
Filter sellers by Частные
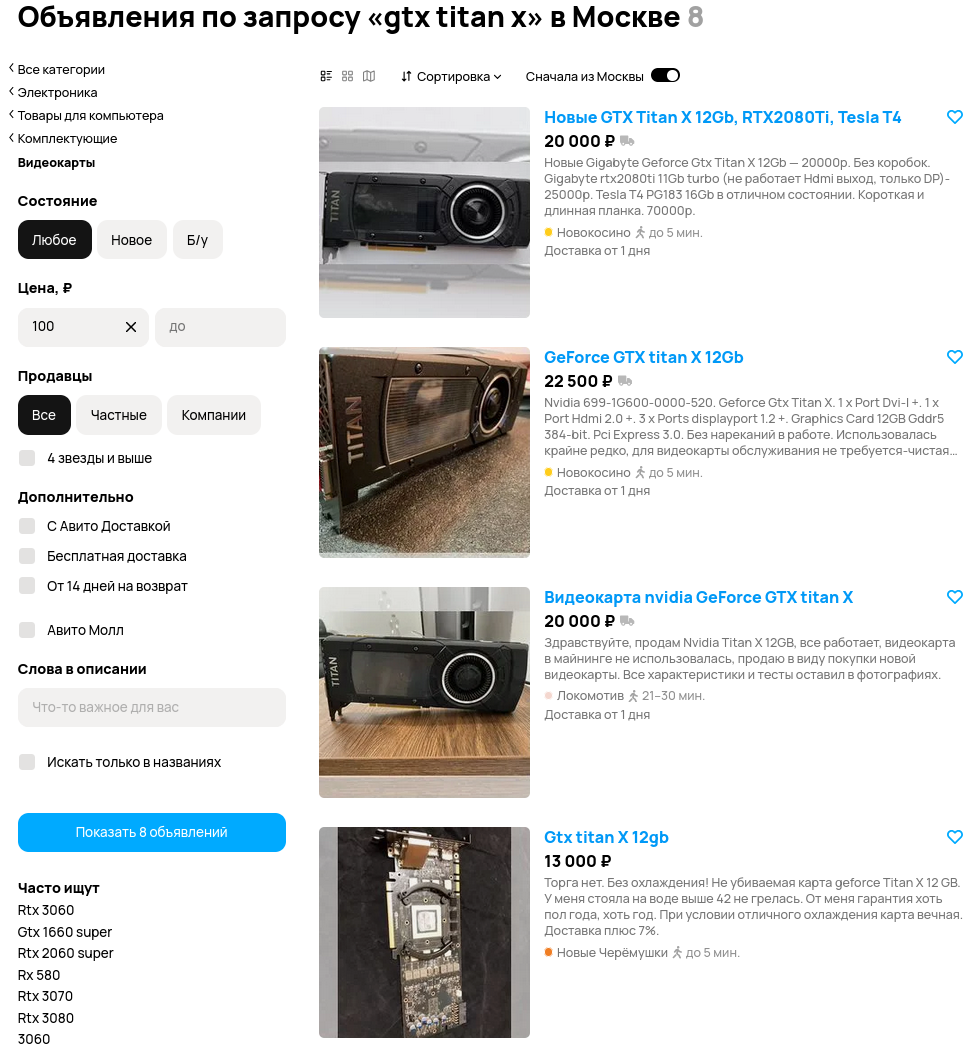click(x=118, y=415)
